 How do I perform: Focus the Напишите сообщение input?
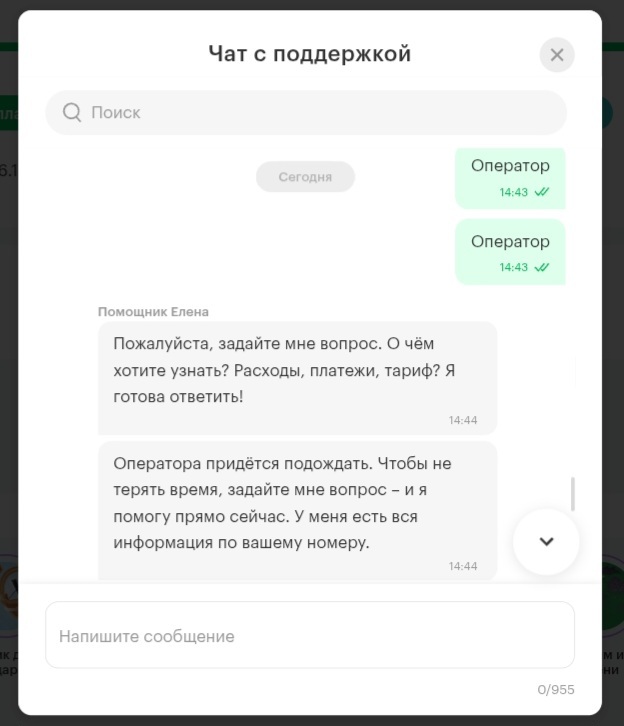point(310,636)
